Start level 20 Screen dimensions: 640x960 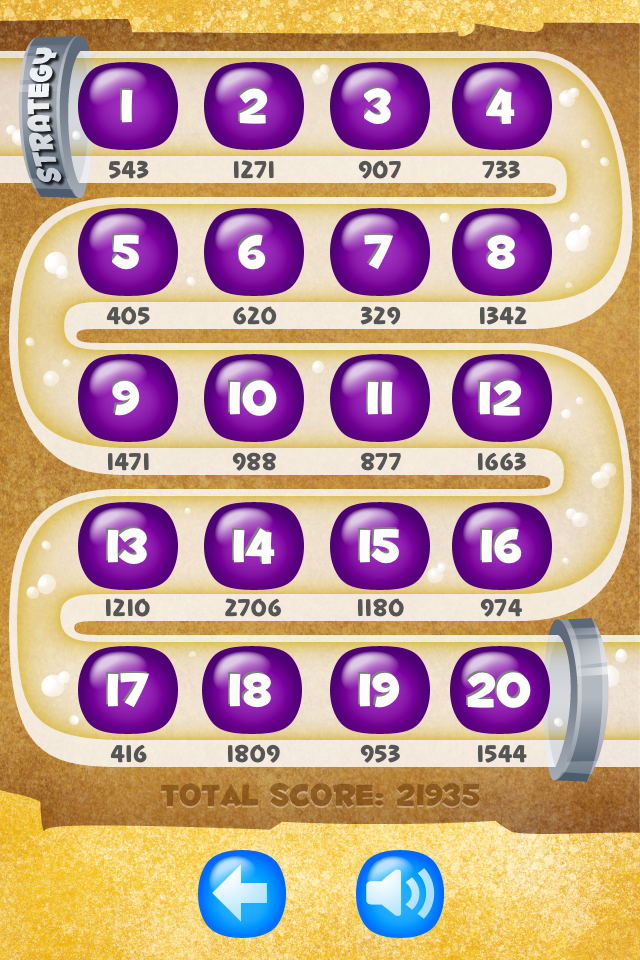pos(499,690)
